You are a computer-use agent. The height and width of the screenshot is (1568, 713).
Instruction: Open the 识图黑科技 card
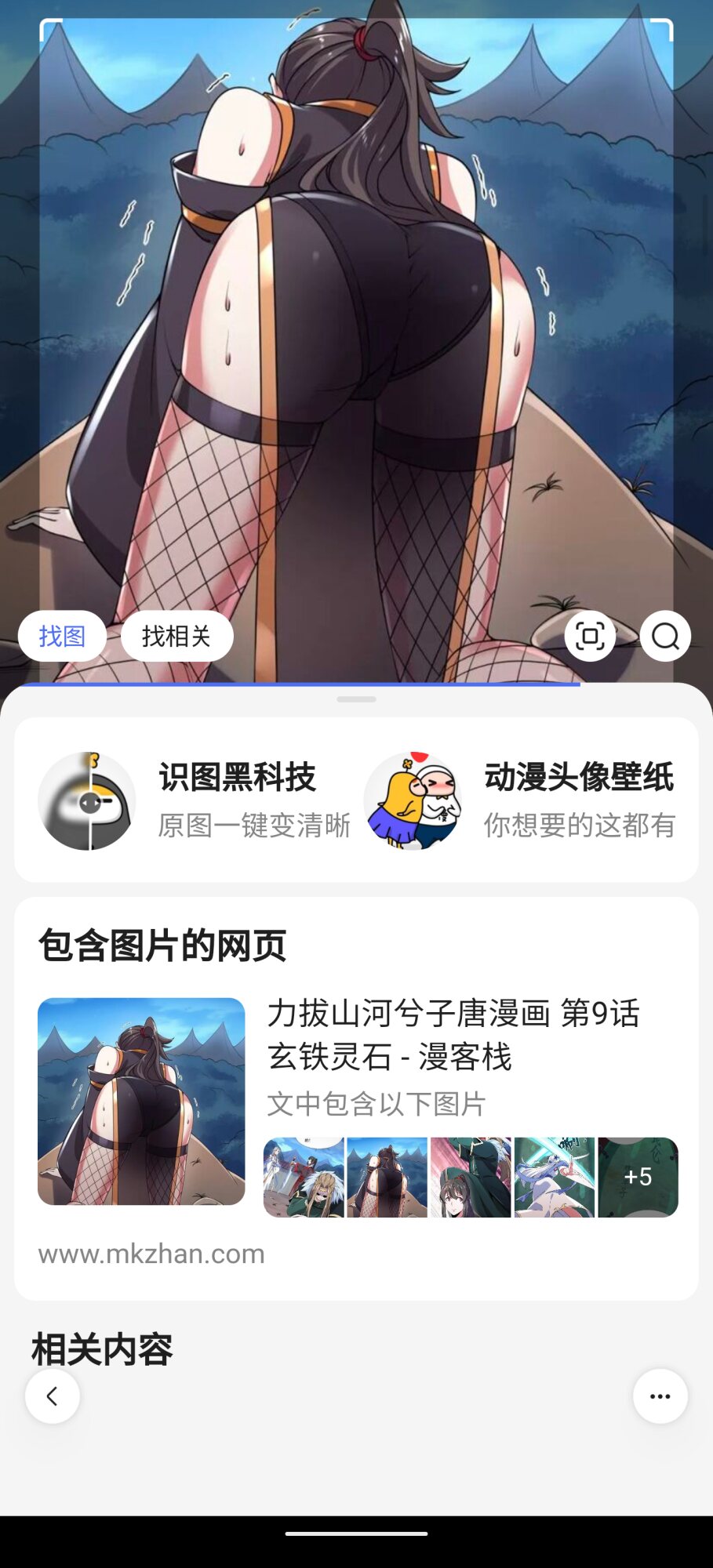coord(194,800)
